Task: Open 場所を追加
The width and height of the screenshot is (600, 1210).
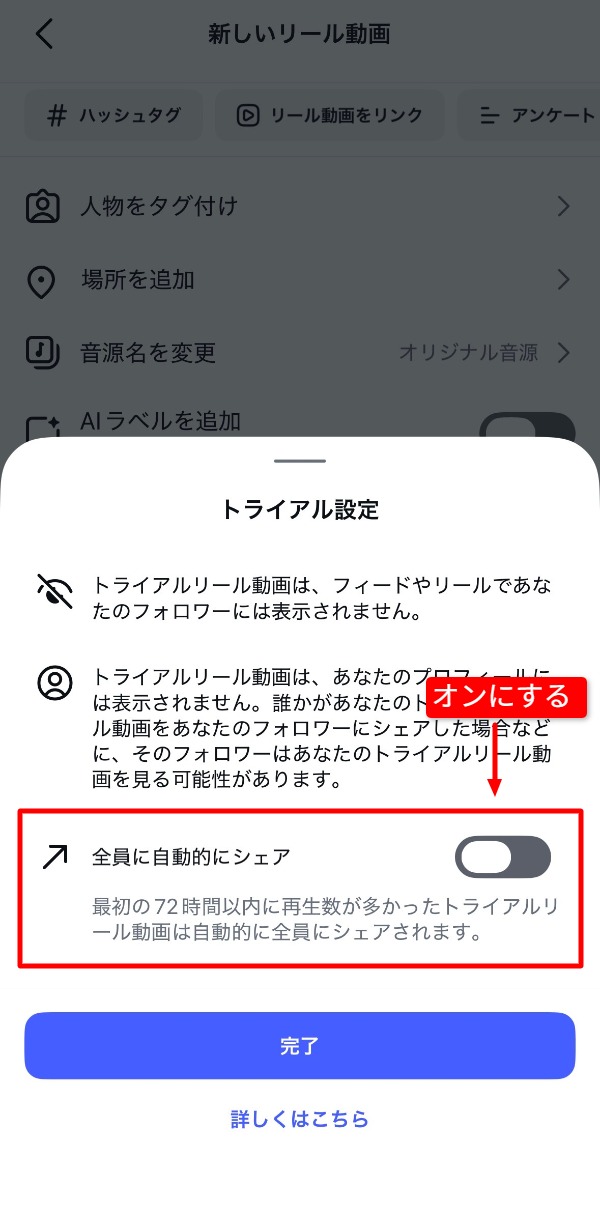Action: [x=298, y=280]
